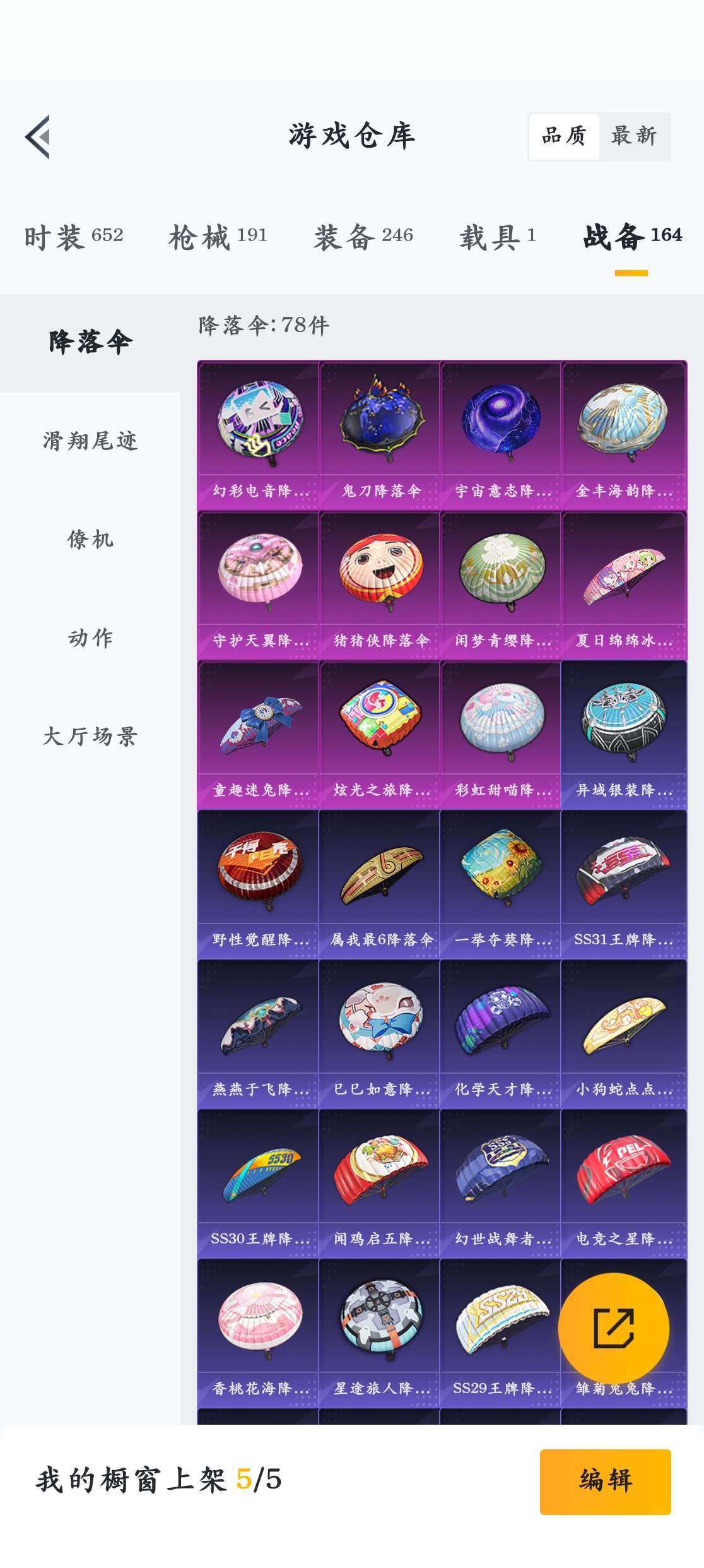Screen dimensions: 704x1568
Task: Open the 属我最6降落伞 item
Action: (380, 884)
